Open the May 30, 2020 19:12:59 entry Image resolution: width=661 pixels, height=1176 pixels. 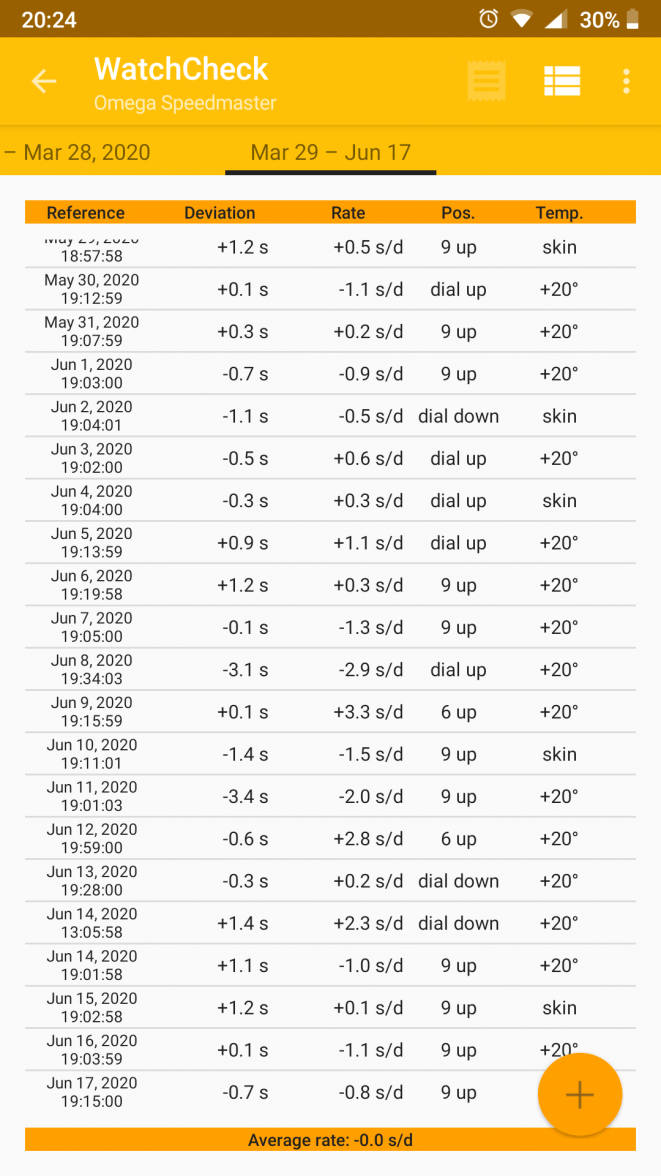click(330, 289)
